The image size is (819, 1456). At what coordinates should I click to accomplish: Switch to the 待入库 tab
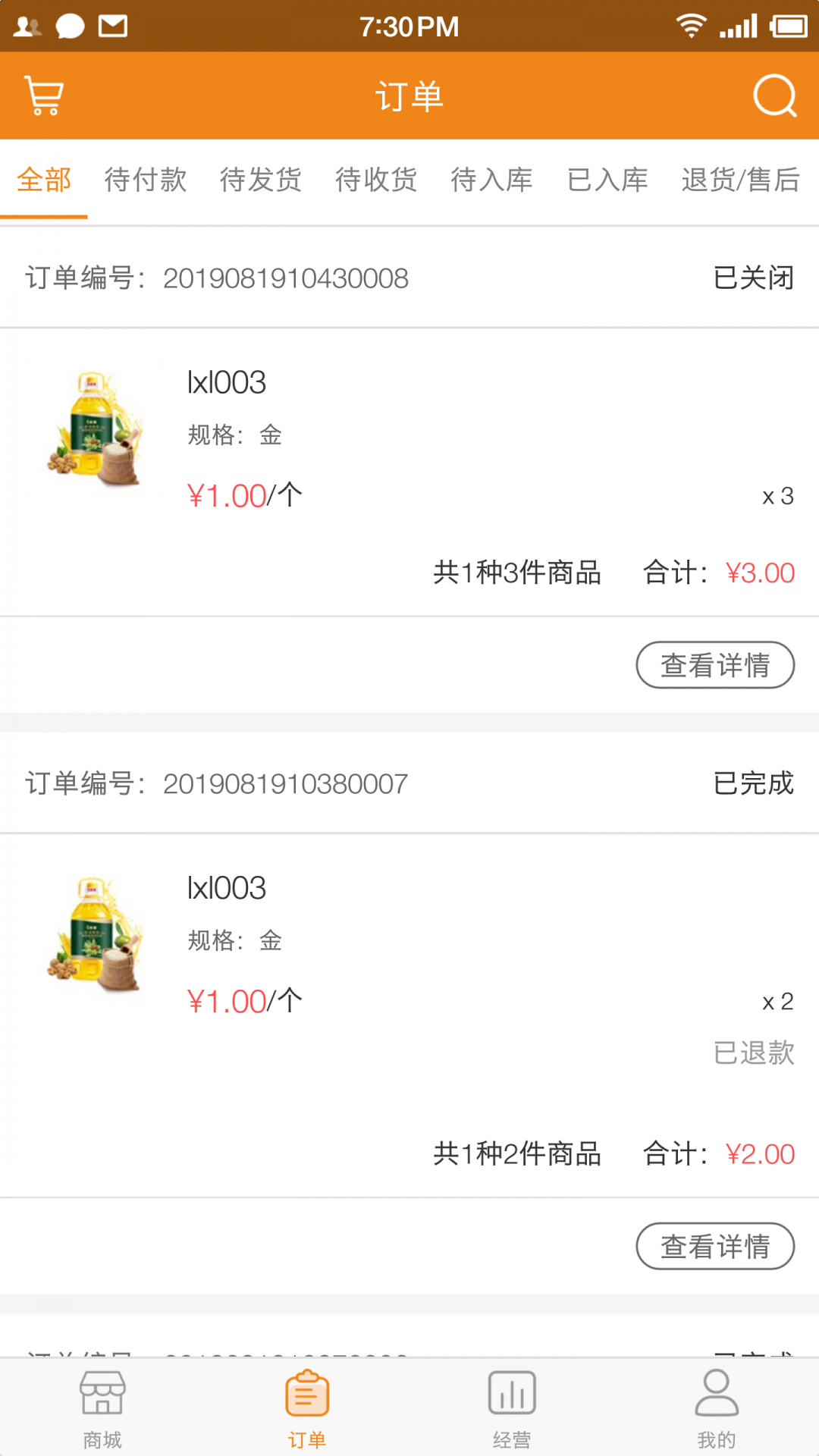pyautogui.click(x=491, y=180)
